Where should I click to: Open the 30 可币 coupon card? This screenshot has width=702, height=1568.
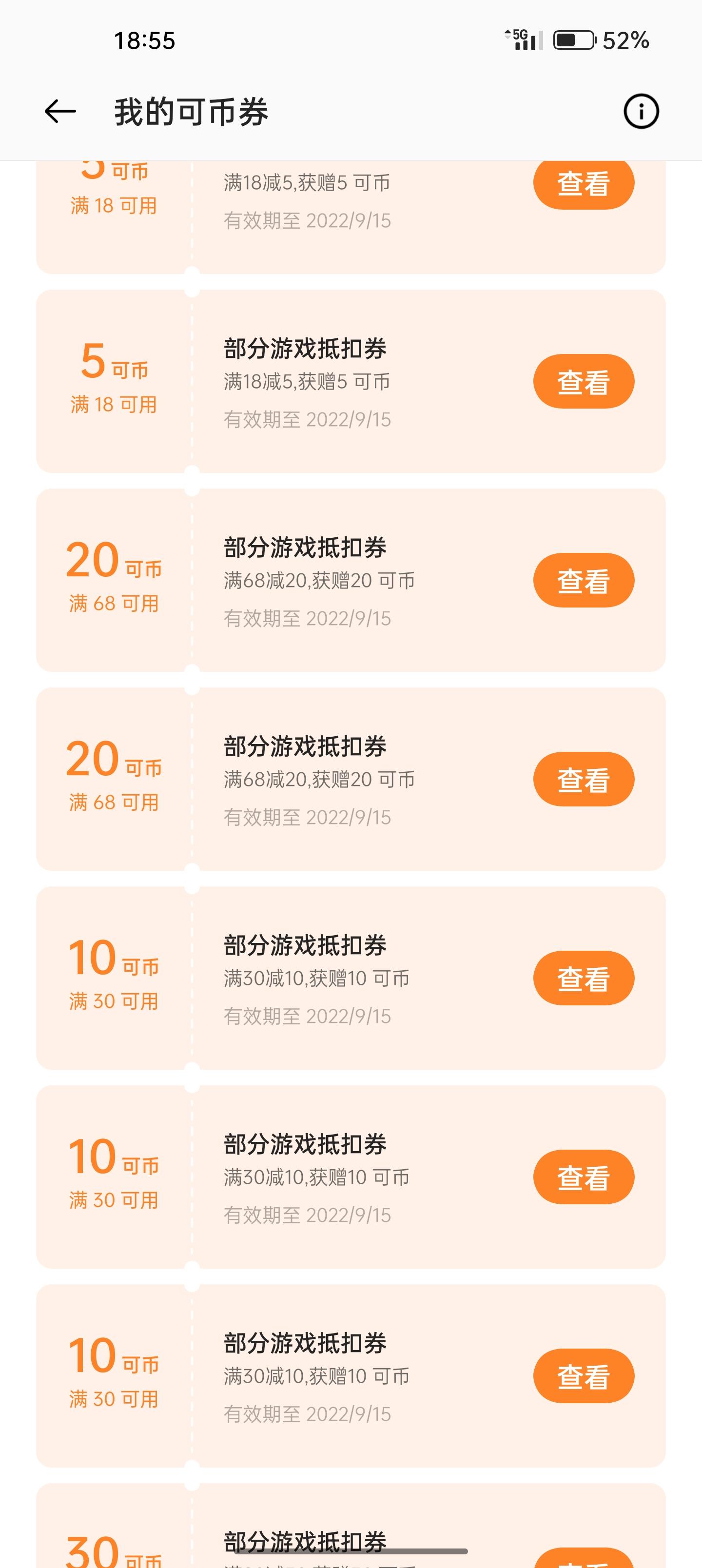click(351, 1526)
